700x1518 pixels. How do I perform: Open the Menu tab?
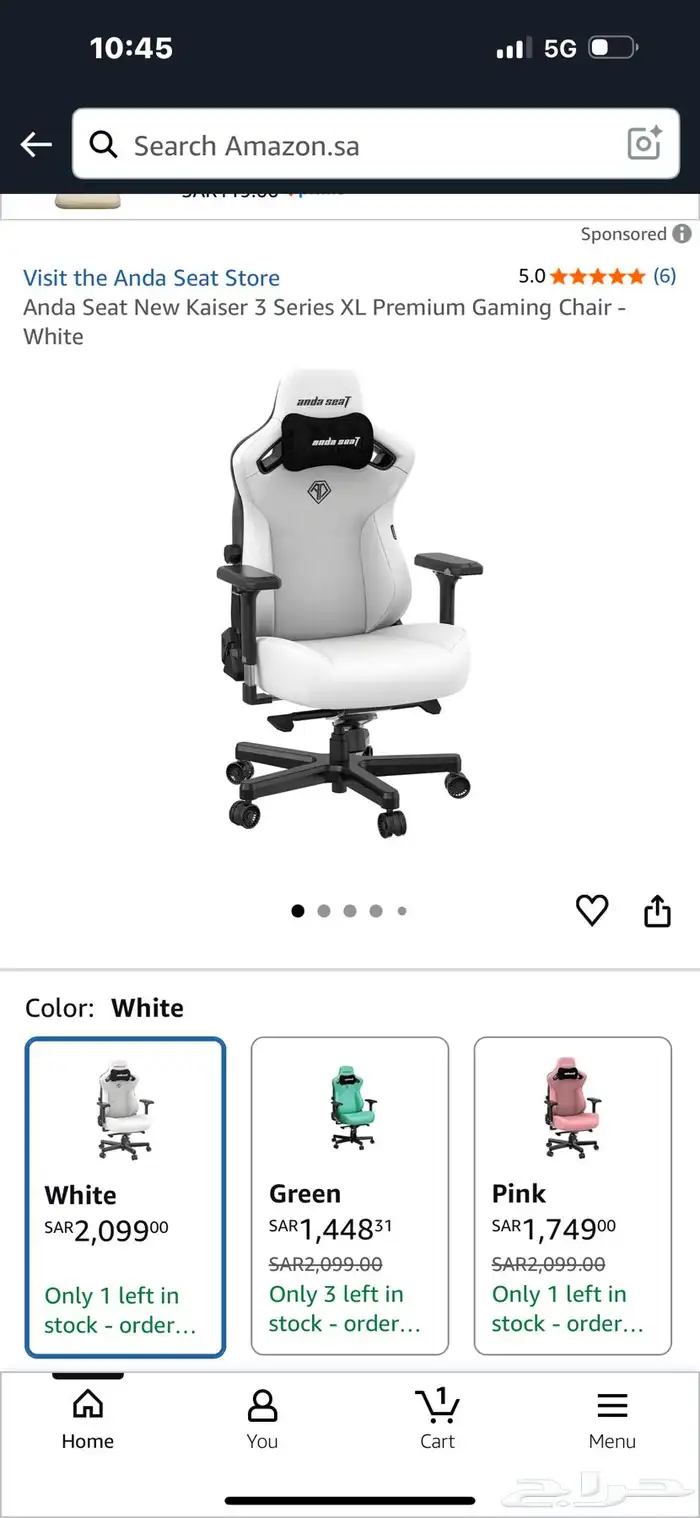tap(612, 1418)
